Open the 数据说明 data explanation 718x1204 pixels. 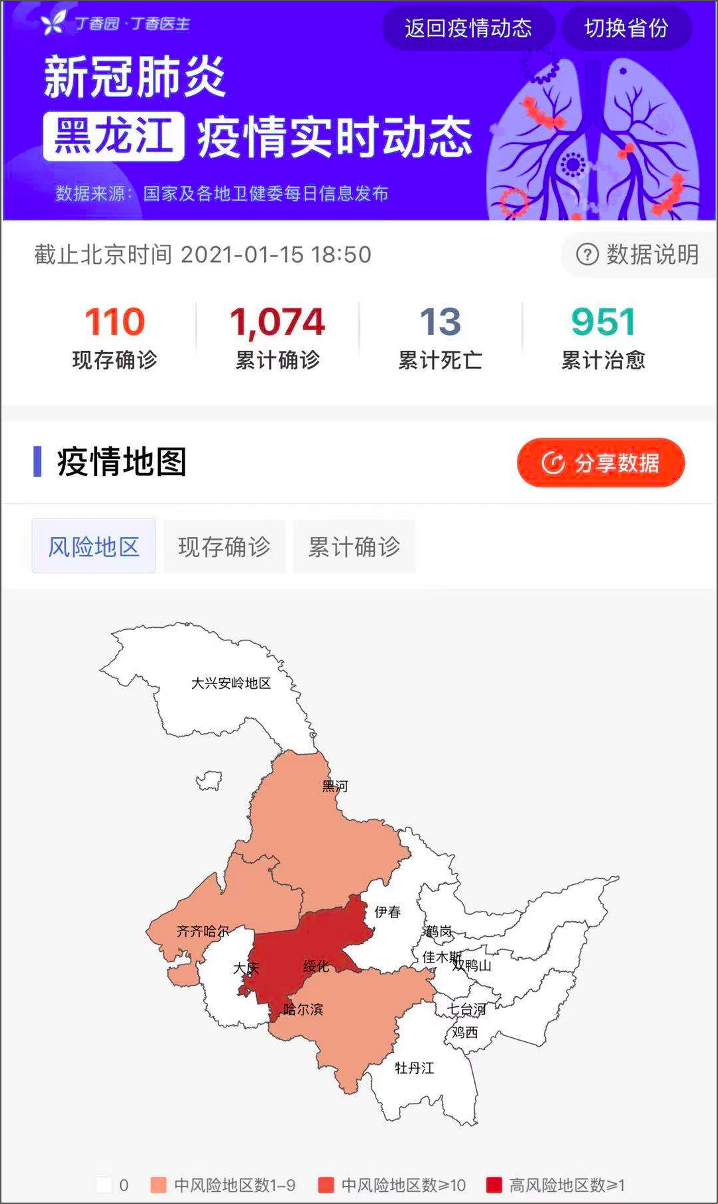[638, 255]
